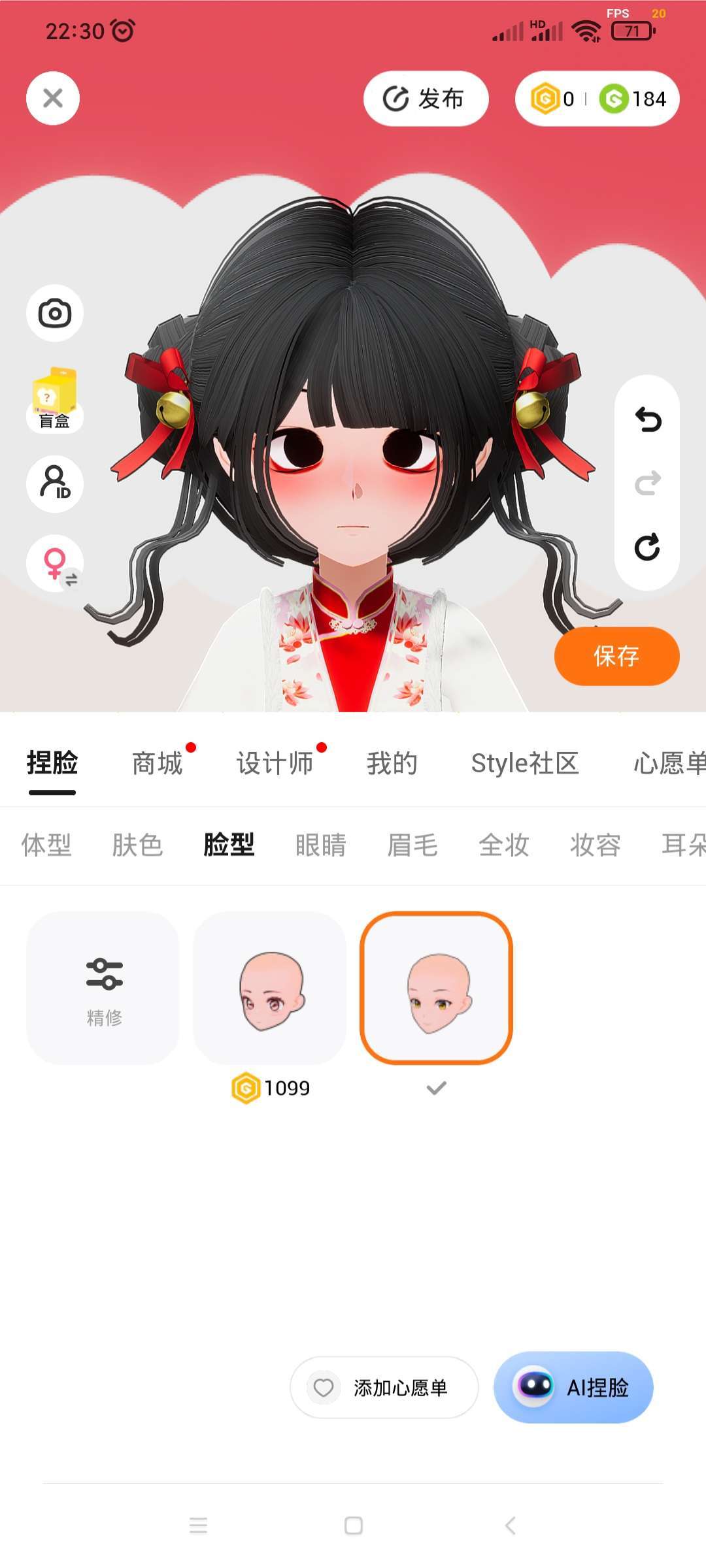
Task: Open the avatar ID icon
Action: (x=55, y=483)
